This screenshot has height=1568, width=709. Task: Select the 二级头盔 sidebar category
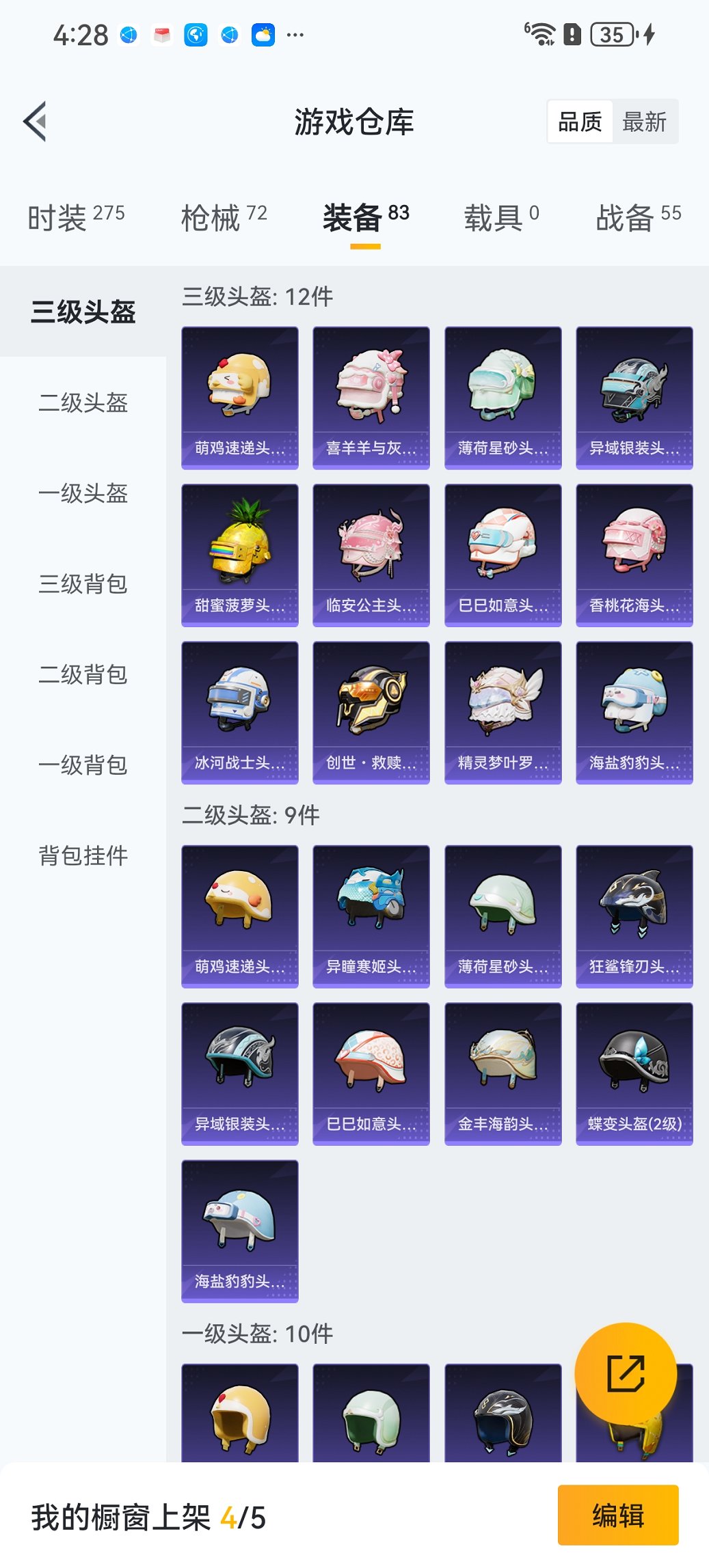[x=82, y=404]
